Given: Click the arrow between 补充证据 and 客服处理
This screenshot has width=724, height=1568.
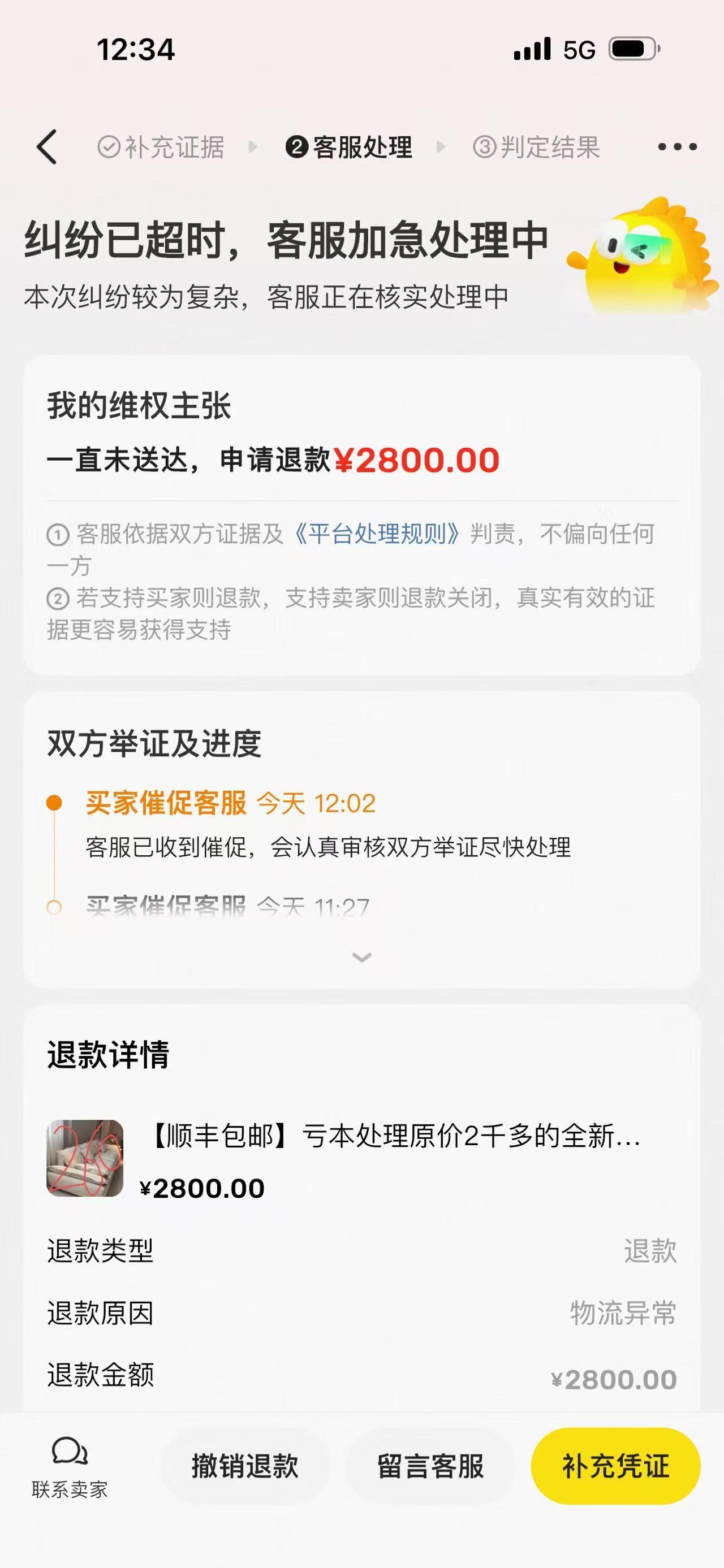Looking at the screenshot, I should coord(253,147).
